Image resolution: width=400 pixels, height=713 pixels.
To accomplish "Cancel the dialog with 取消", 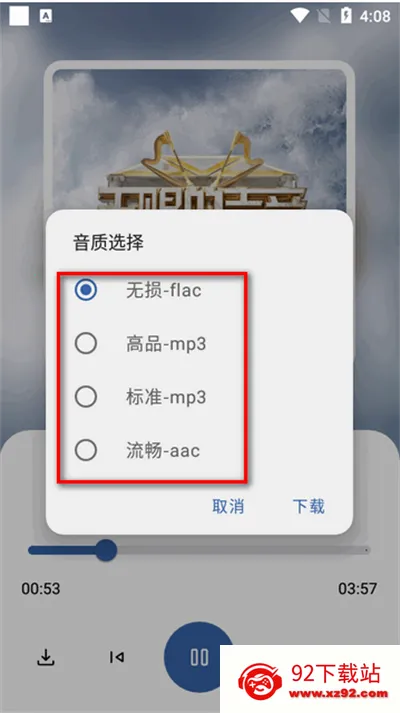I will 228,506.
